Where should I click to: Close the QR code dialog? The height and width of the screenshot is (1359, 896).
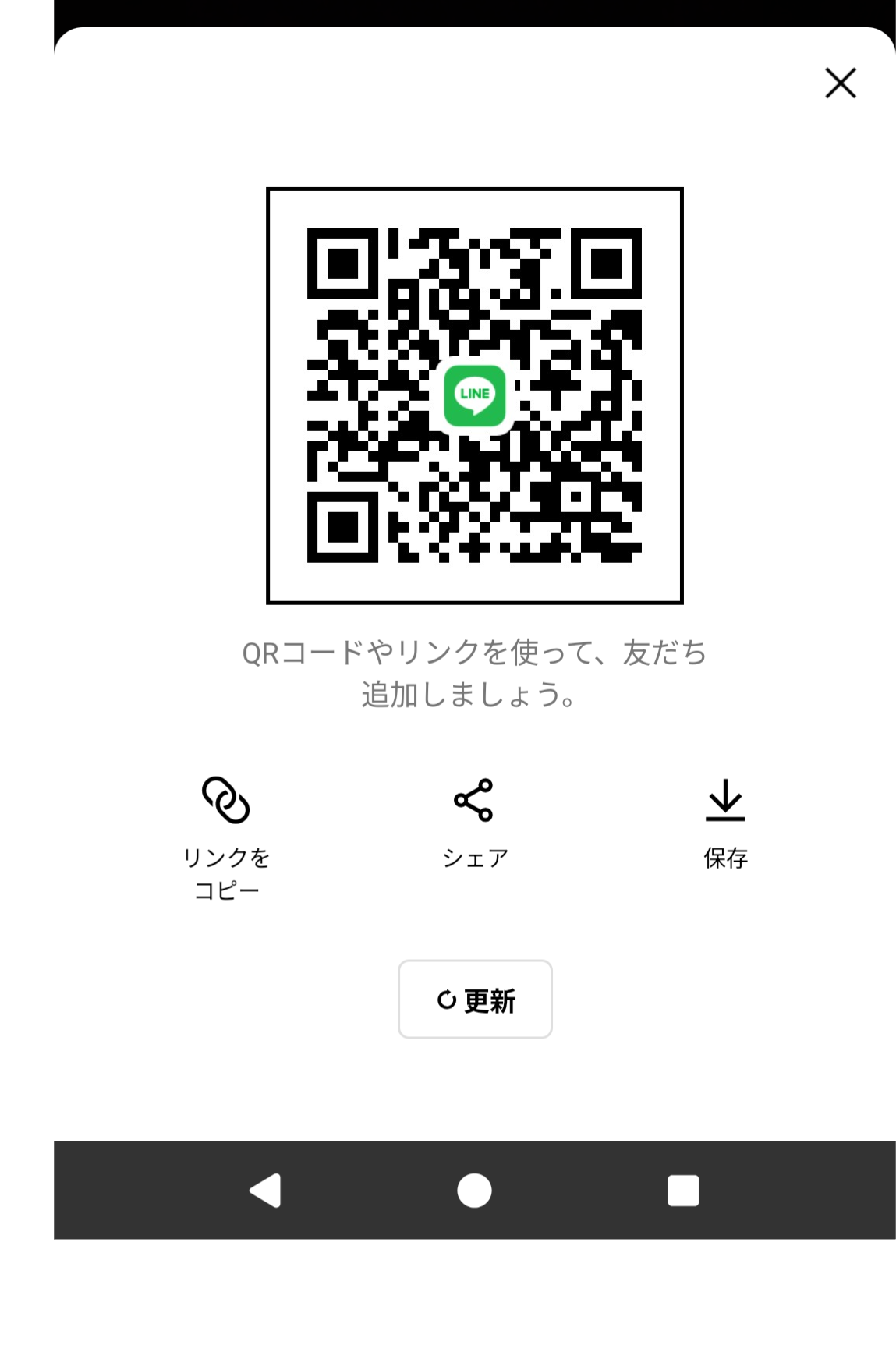coord(840,83)
